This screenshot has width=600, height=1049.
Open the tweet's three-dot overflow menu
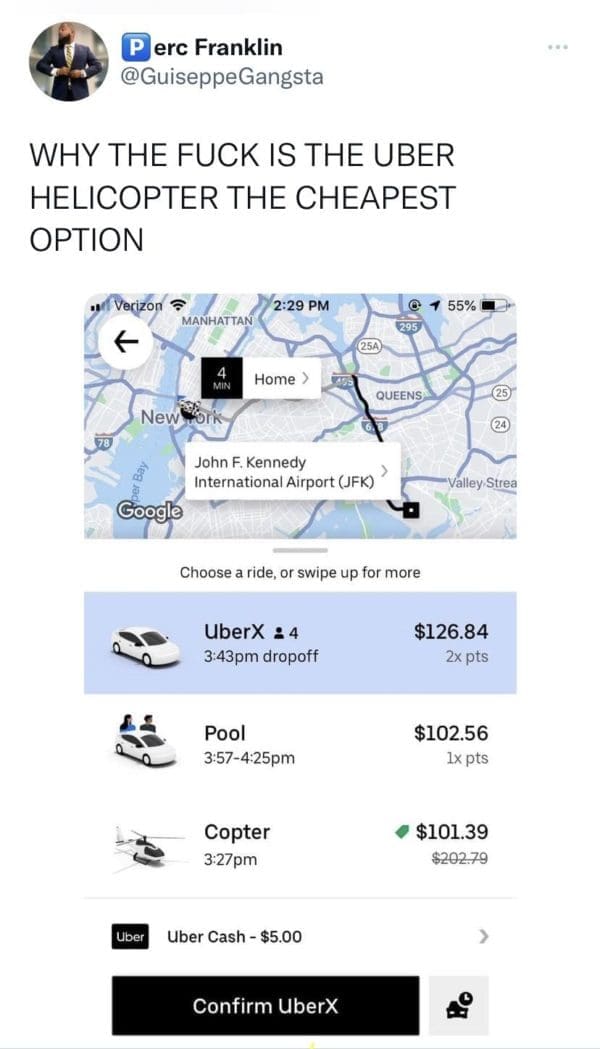(562, 47)
